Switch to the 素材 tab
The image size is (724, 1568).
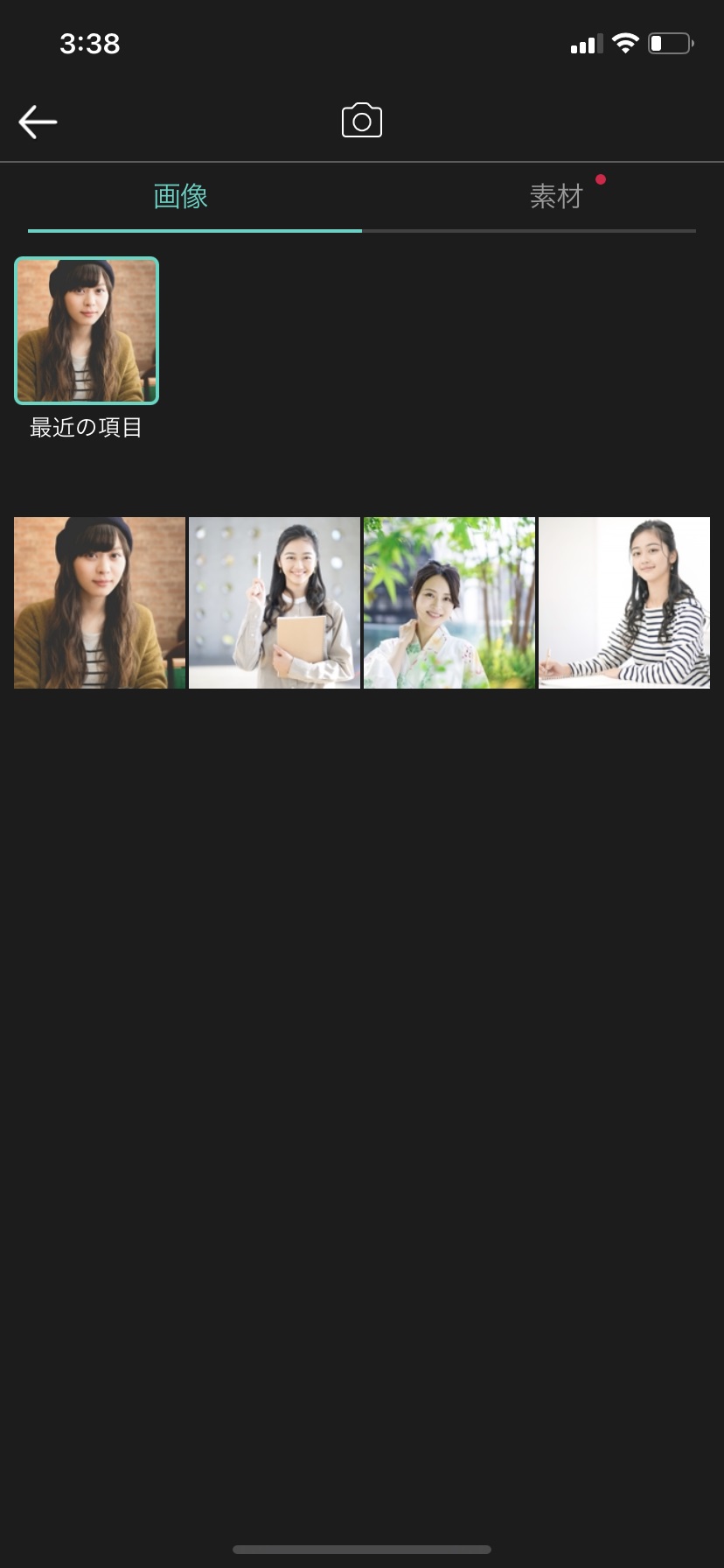pyautogui.click(x=556, y=196)
